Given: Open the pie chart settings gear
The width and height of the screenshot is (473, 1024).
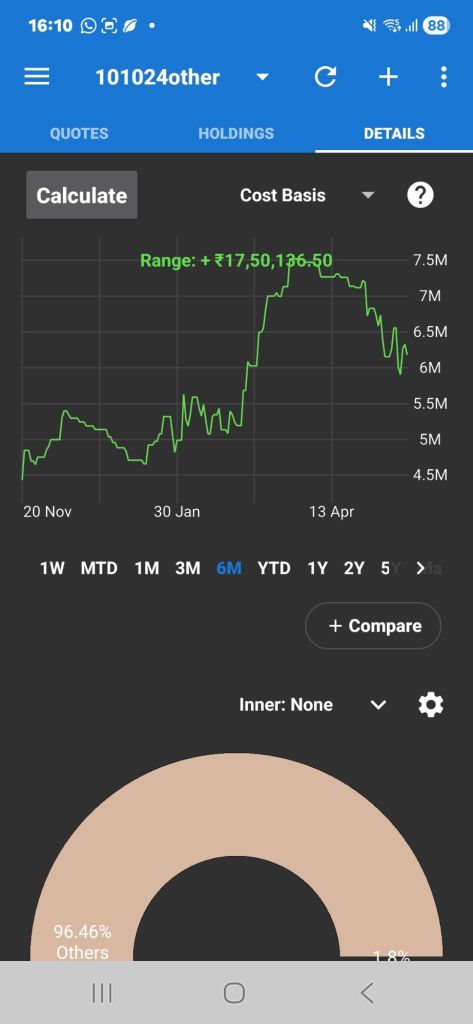Looking at the screenshot, I should pyautogui.click(x=431, y=705).
